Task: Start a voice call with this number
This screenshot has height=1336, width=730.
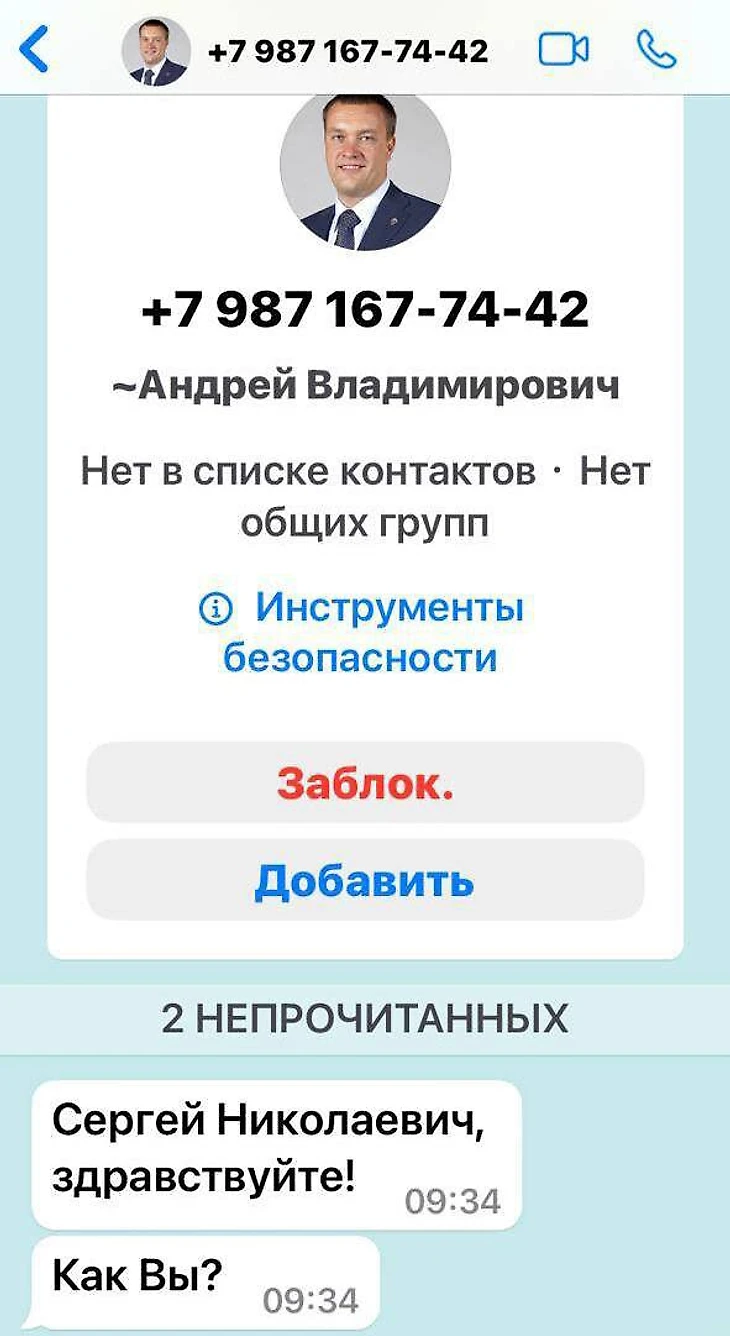Action: pyautogui.click(x=656, y=49)
